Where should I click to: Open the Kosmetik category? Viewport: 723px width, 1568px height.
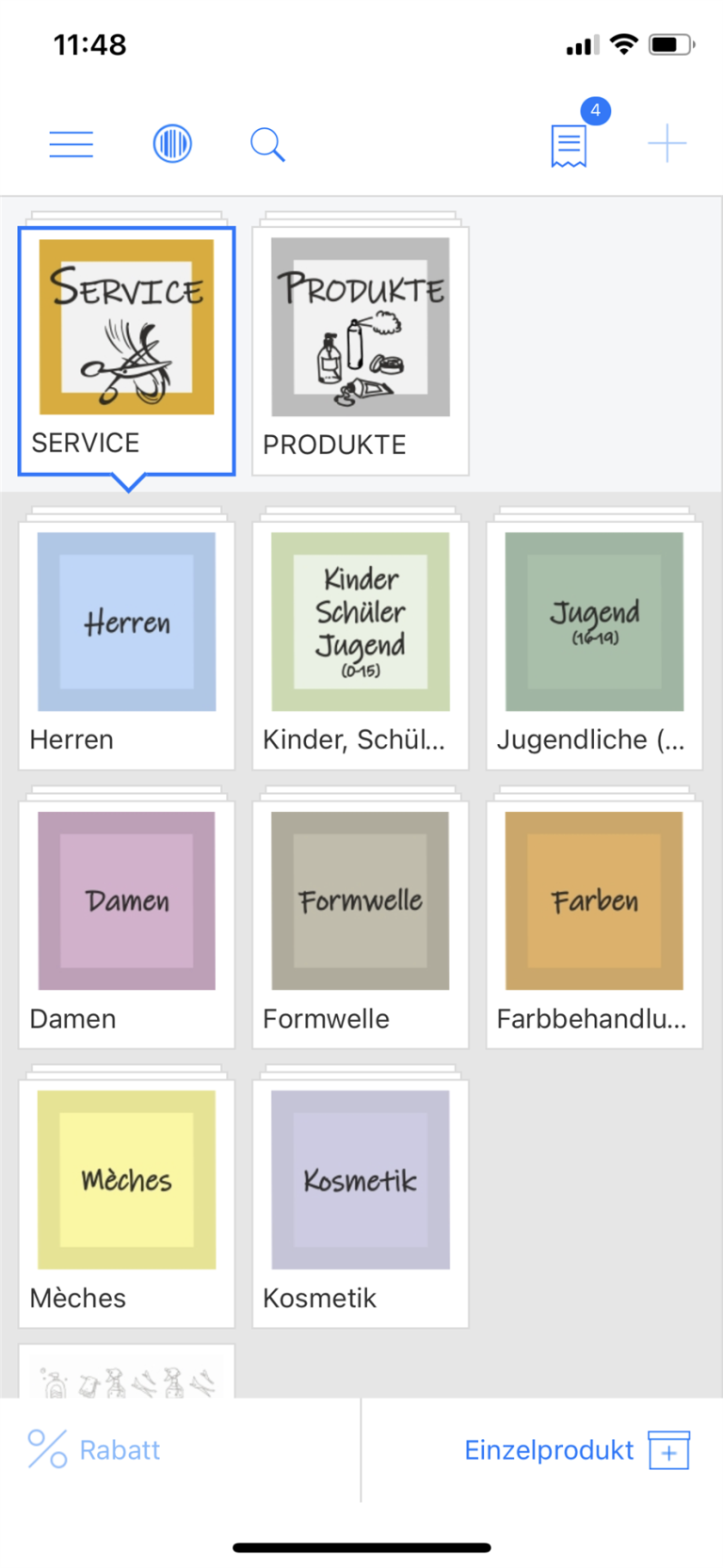tap(361, 1204)
